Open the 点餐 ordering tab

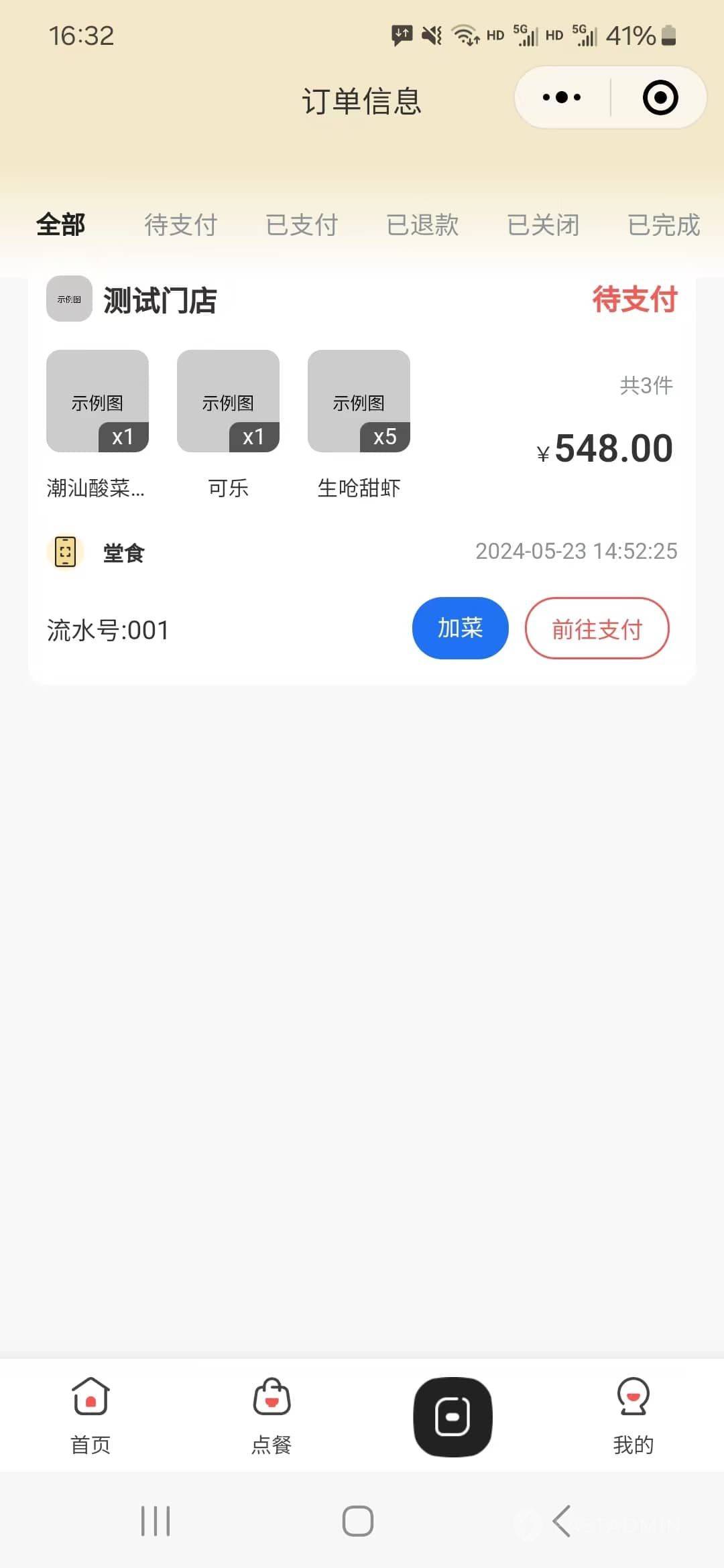(271, 1415)
